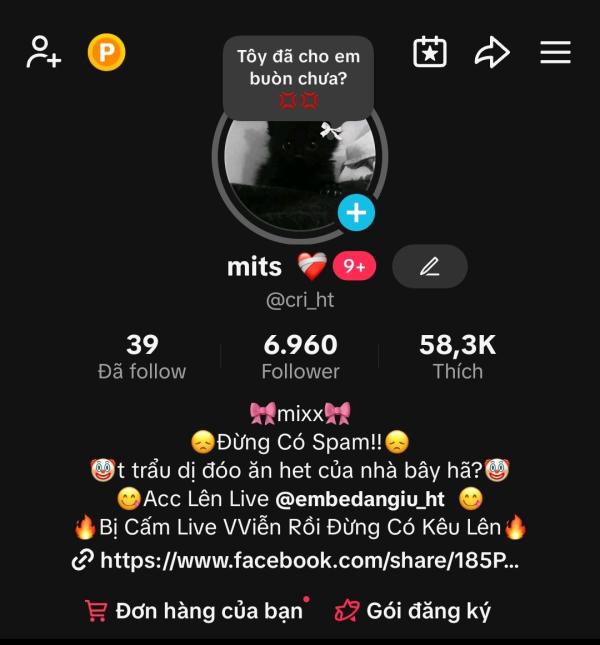The height and width of the screenshot is (645, 600).
Task: Tap the blue plus on avatar
Action: coord(356,212)
